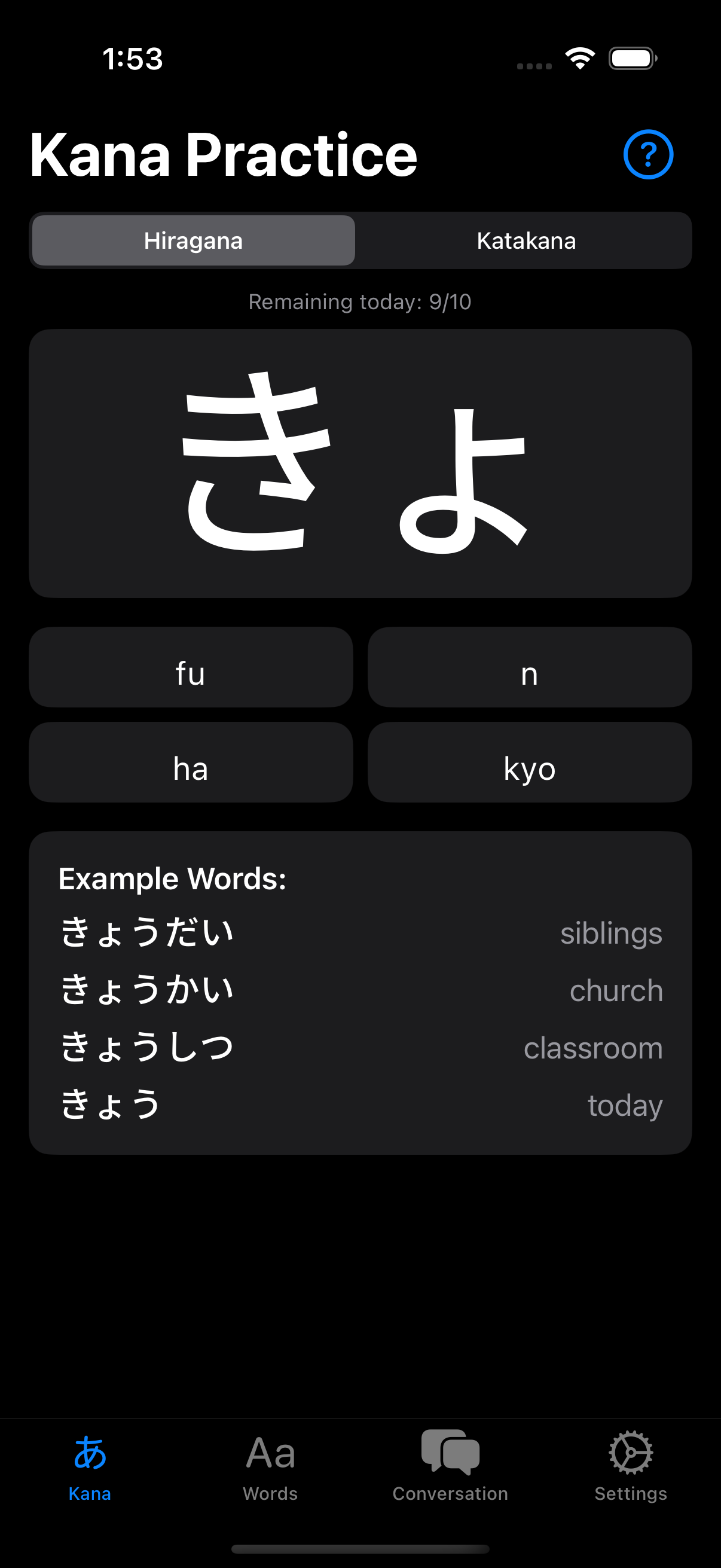Tap the Wi-Fi indicator in status bar
Image resolution: width=721 pixels, height=1568 pixels.
[x=579, y=57]
